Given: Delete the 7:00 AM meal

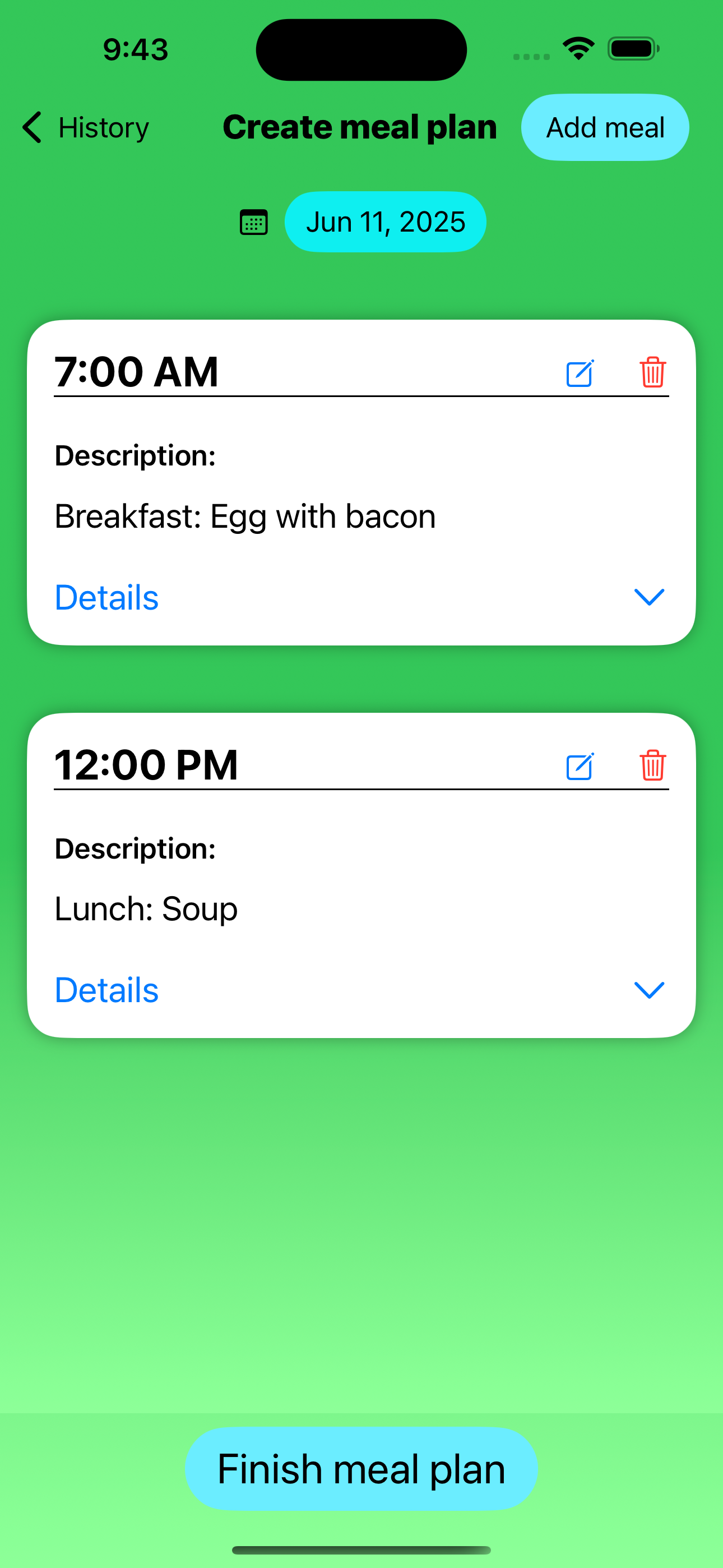Looking at the screenshot, I should (x=652, y=372).
